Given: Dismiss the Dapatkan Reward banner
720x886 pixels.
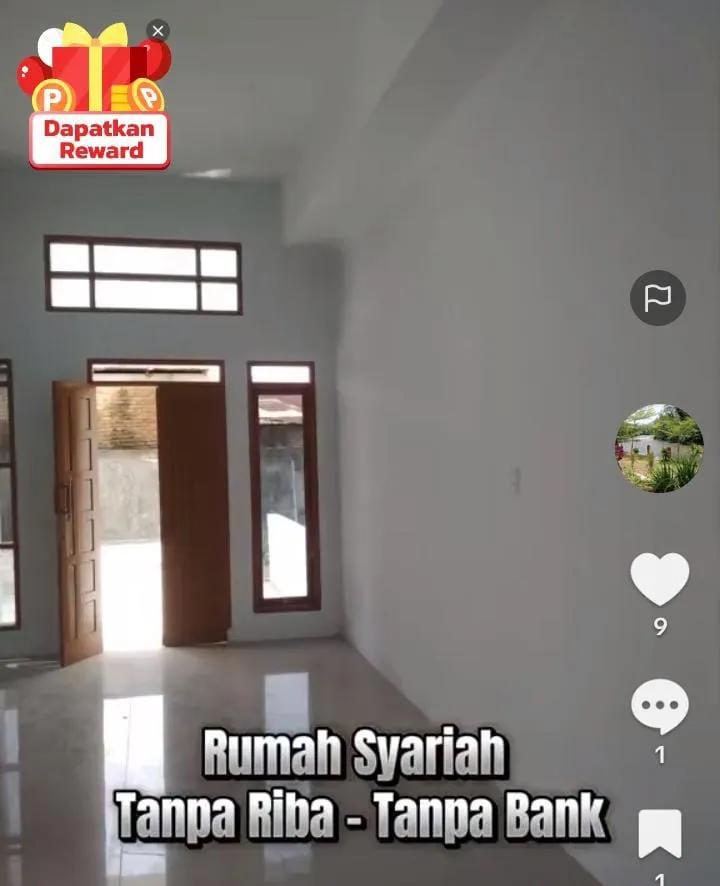Looking at the screenshot, I should click(158, 31).
